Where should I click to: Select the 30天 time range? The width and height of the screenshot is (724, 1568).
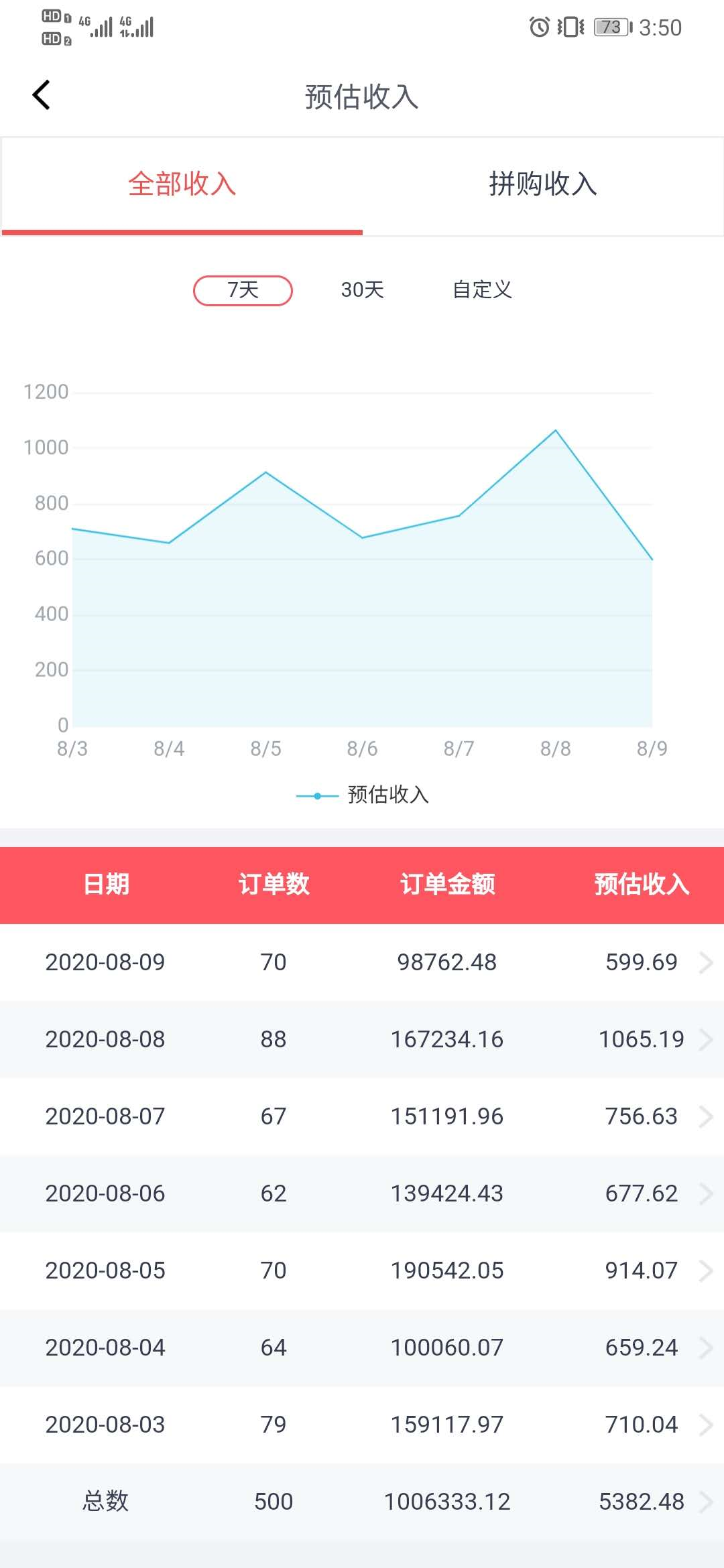click(362, 290)
